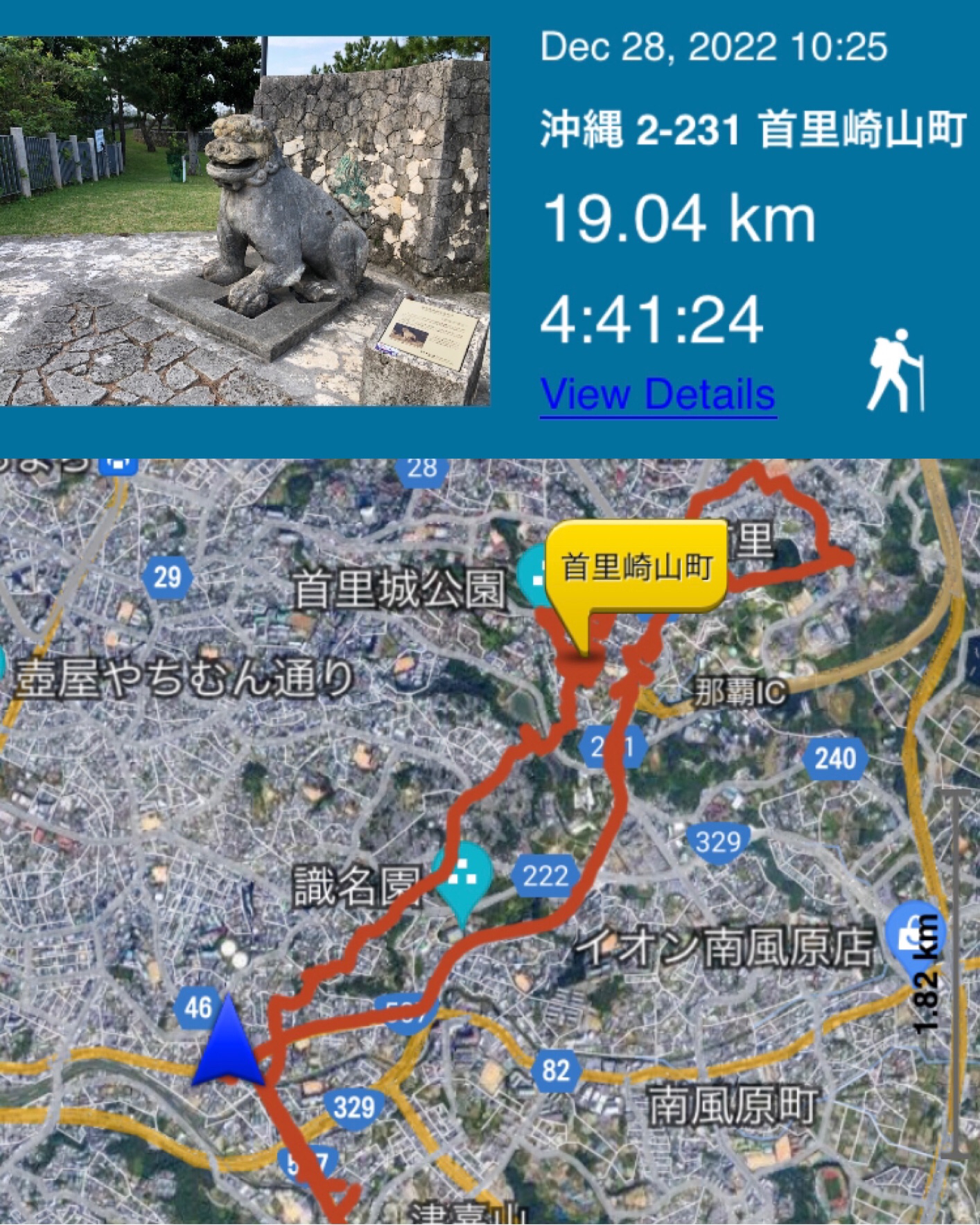This screenshot has height=1225, width=980.
Task: Open the shisa statue photo thumbnail
Action: point(245,221)
